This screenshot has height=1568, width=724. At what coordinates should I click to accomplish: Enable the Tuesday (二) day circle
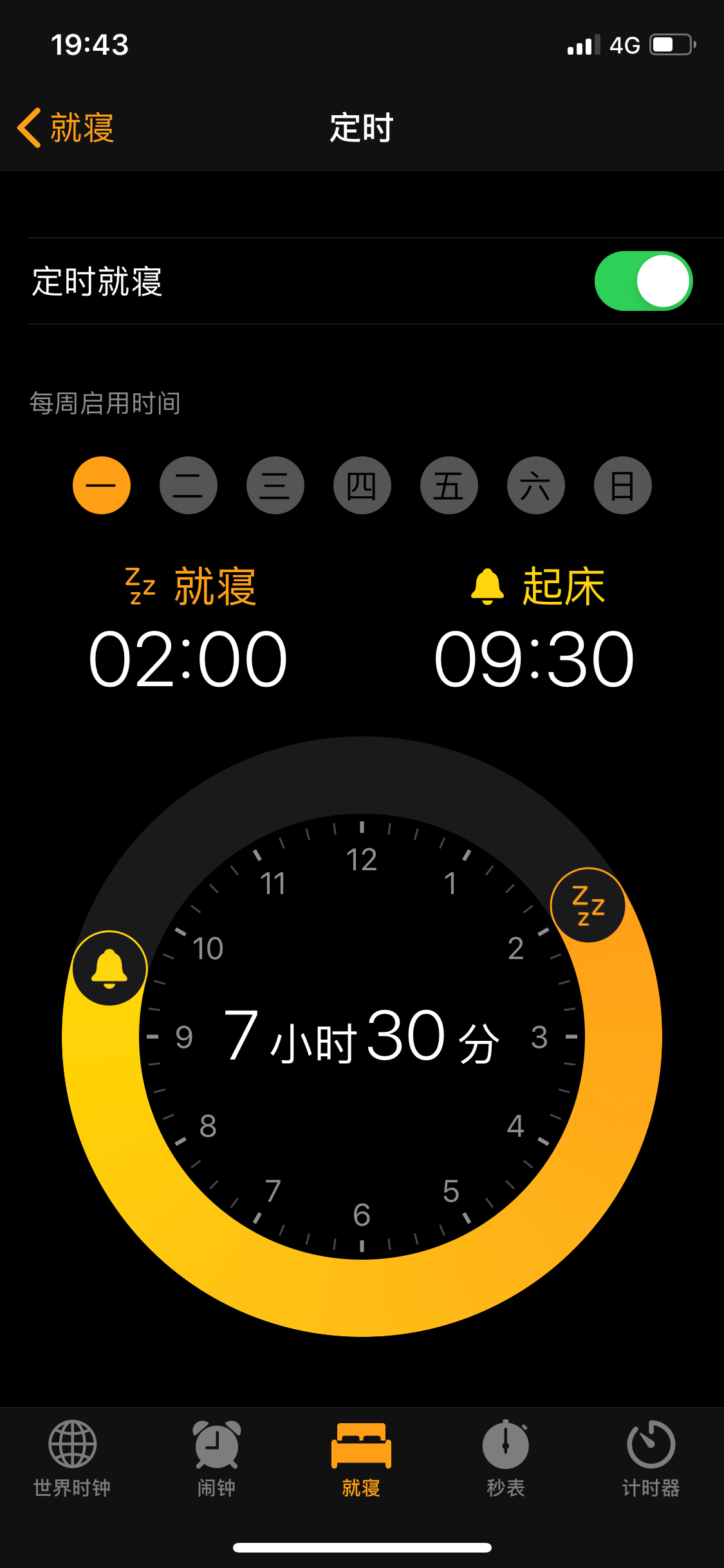(189, 485)
